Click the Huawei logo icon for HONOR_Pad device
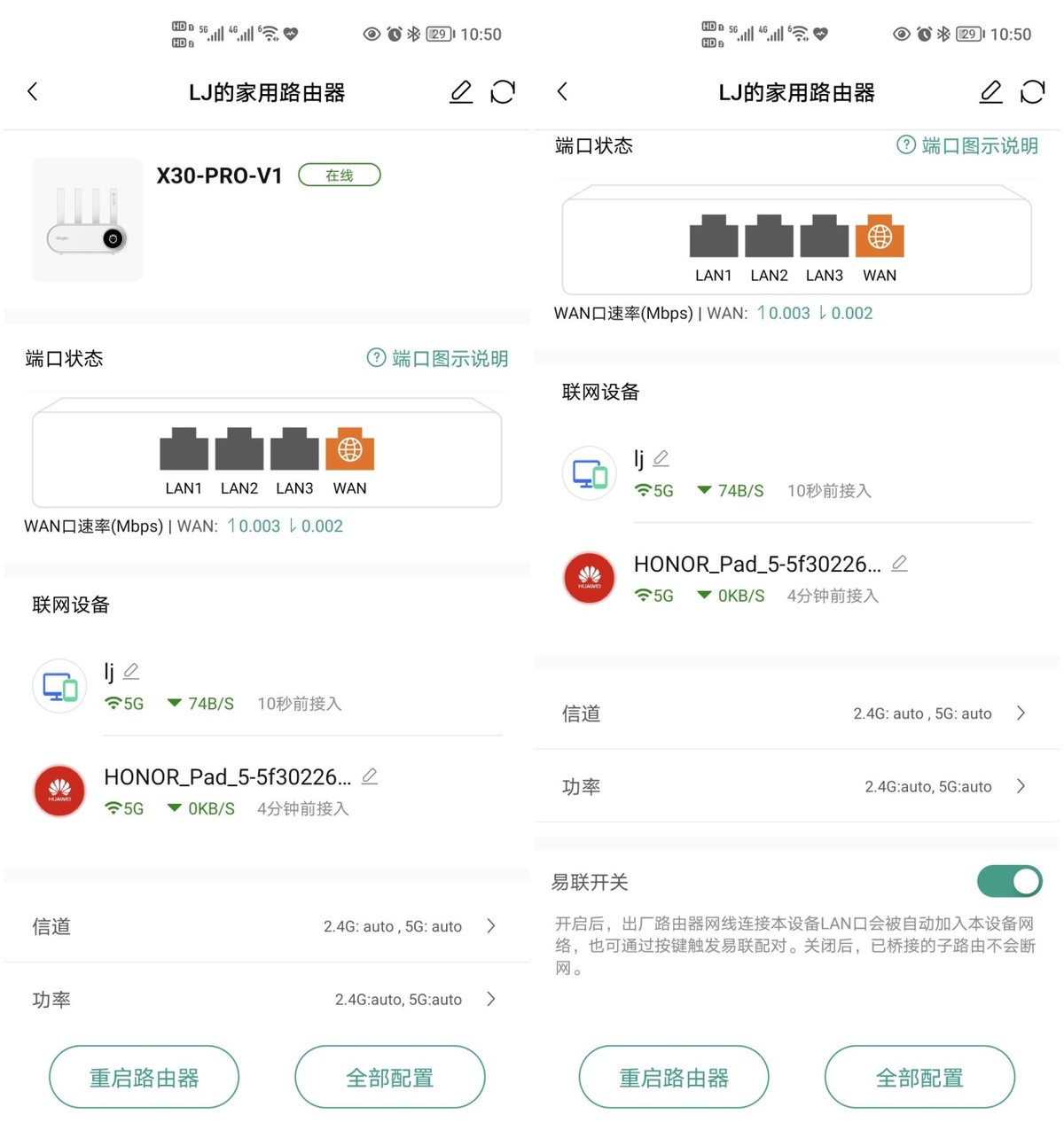The width and height of the screenshot is (1064, 1146). coord(59,790)
